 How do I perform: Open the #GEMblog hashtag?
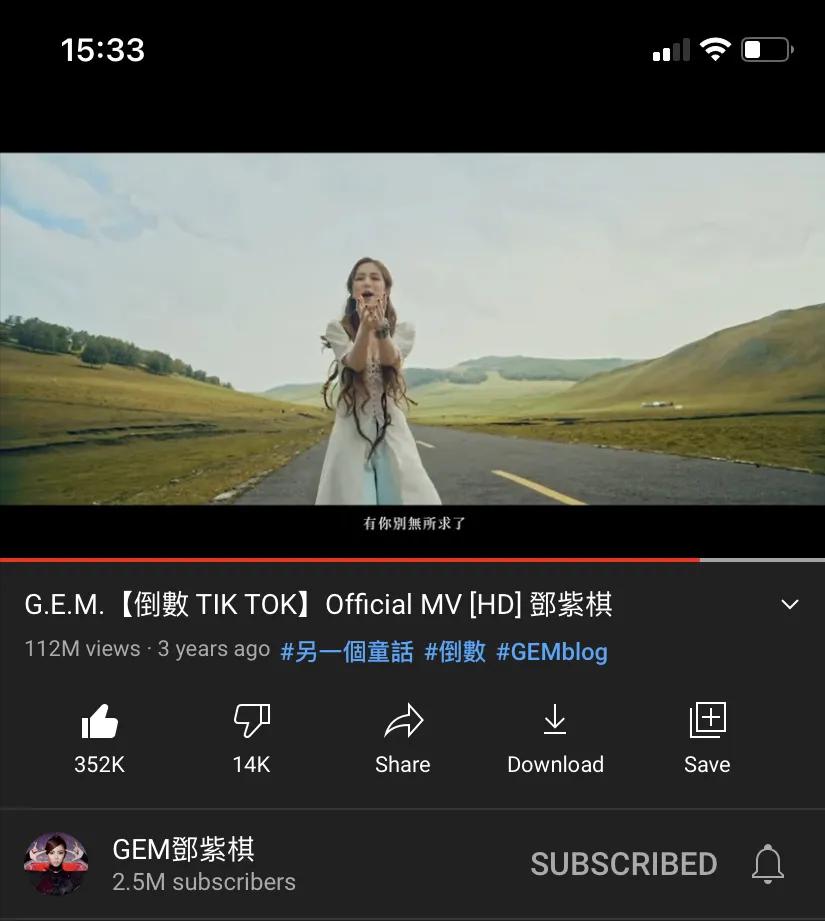click(552, 652)
